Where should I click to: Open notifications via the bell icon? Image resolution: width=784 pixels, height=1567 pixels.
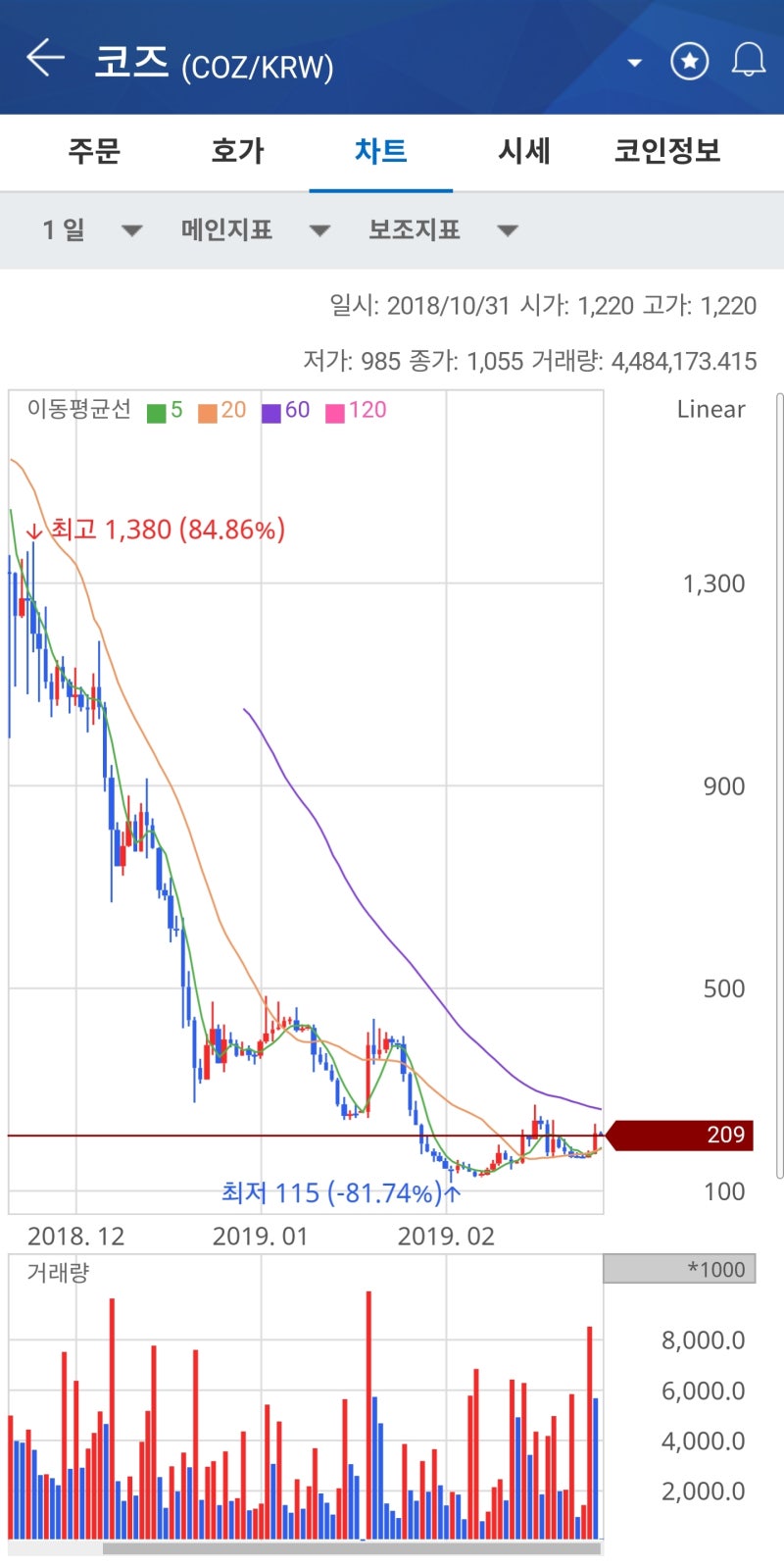click(x=748, y=60)
